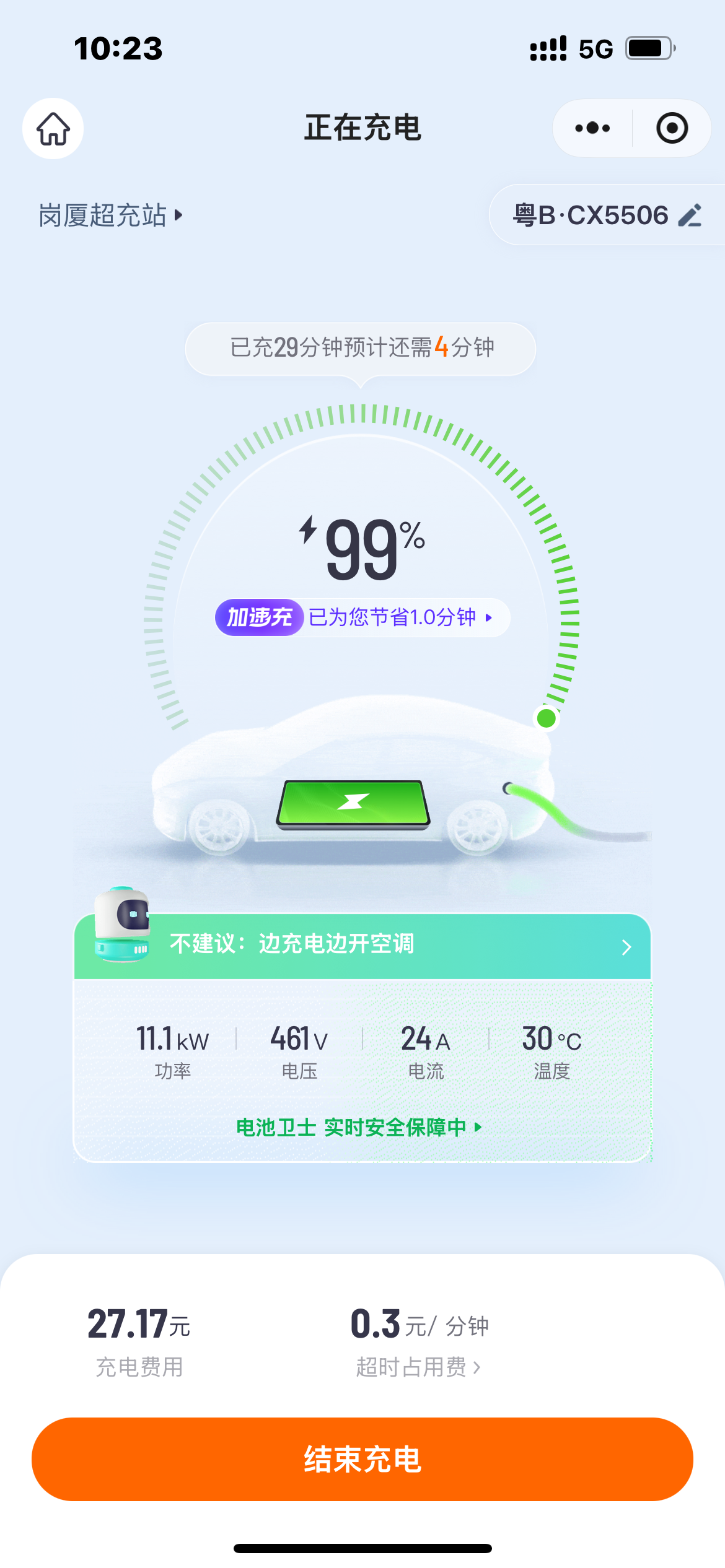Go to the home page icon

pos(53,129)
